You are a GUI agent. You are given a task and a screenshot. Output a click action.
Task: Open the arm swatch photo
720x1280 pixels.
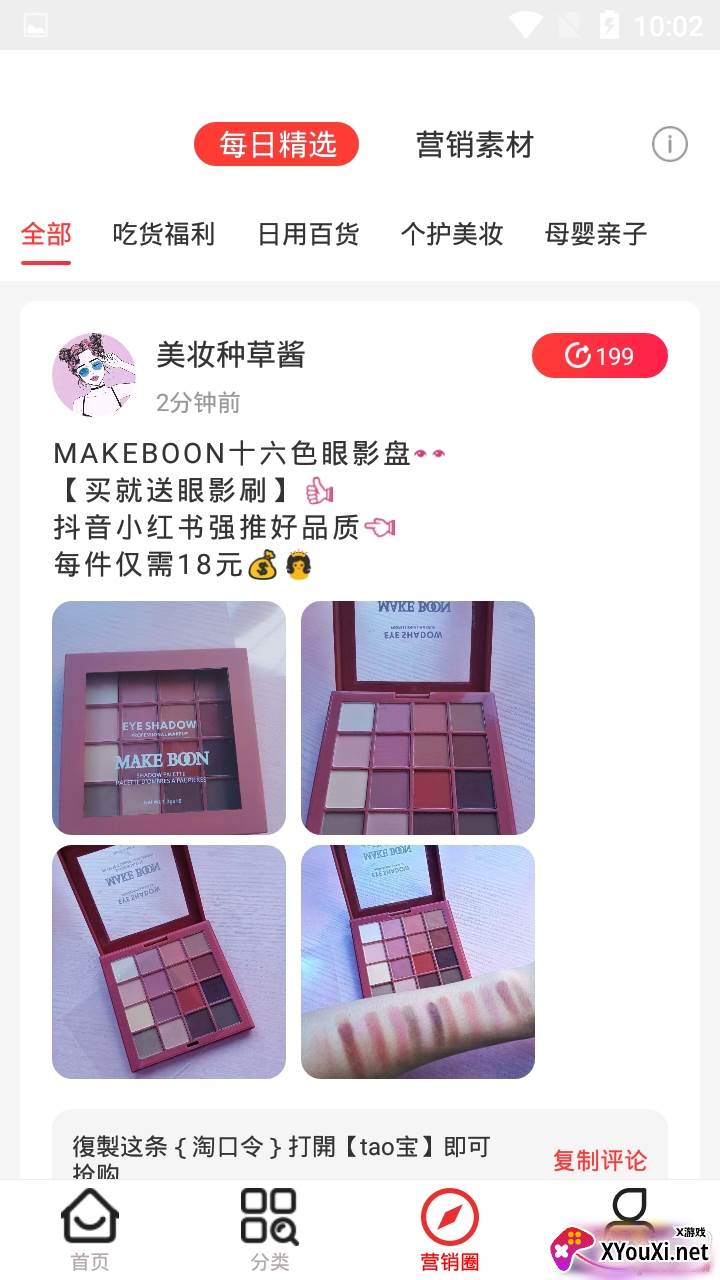coord(418,962)
